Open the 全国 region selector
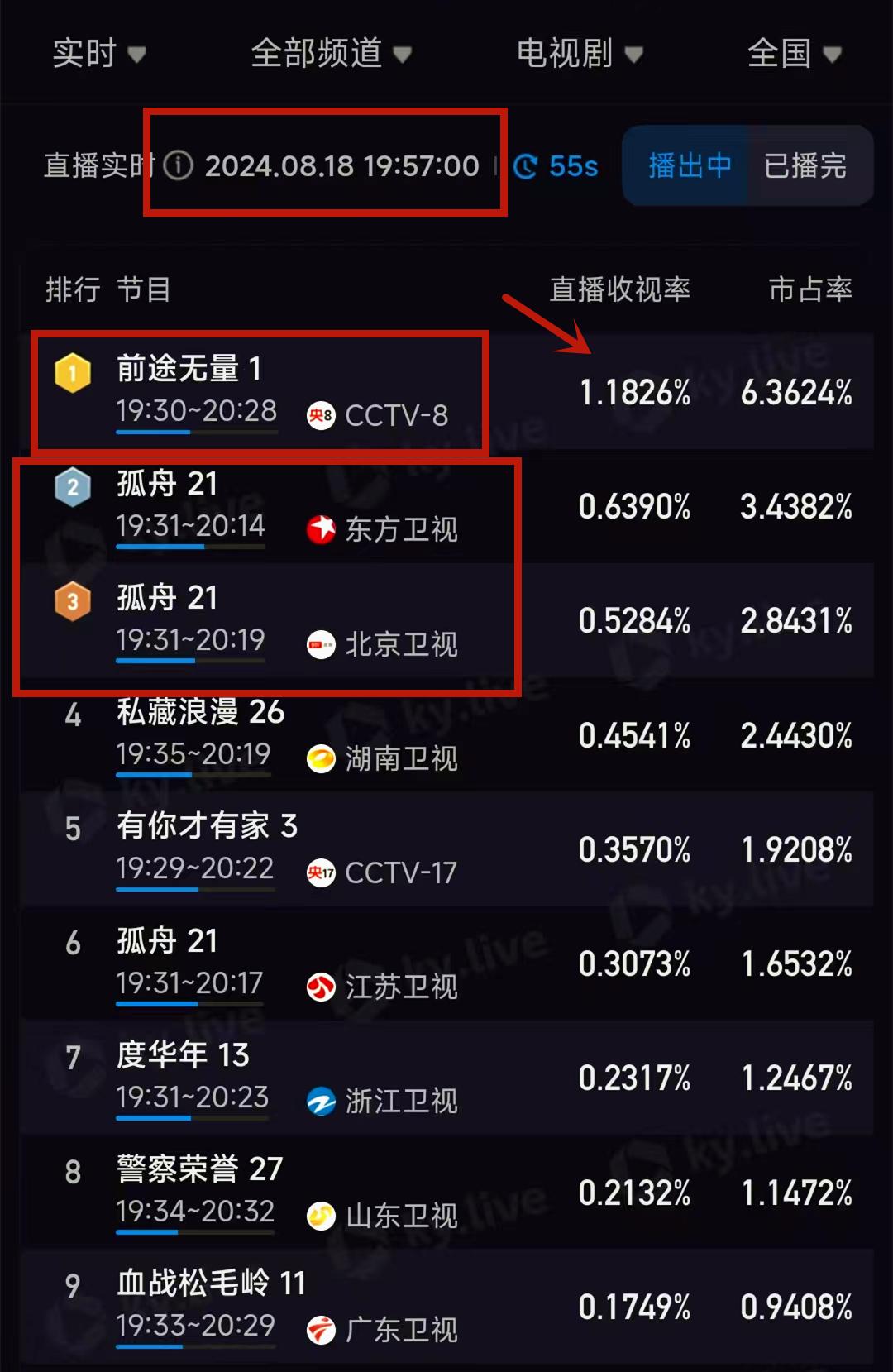This screenshot has width=893, height=1372. [795, 55]
